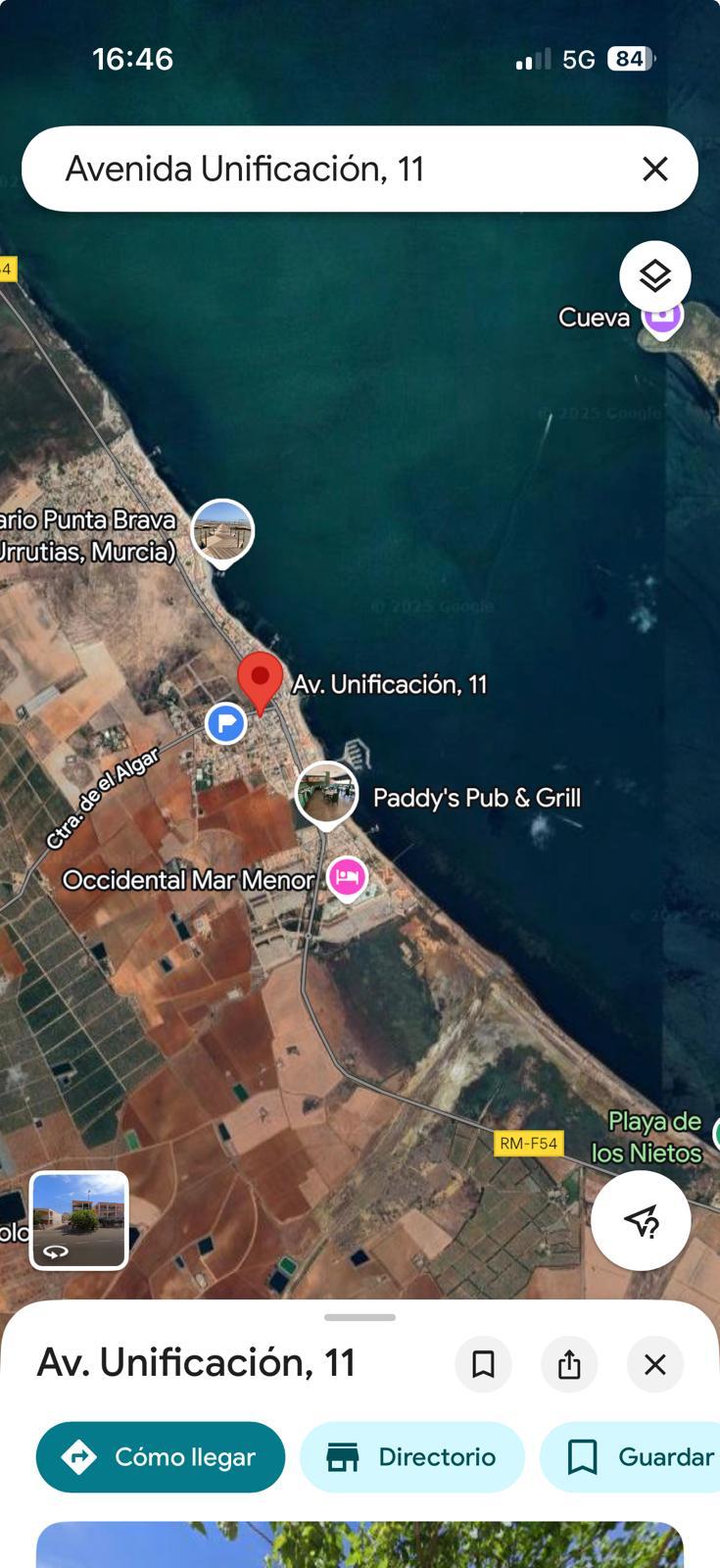Viewport: 720px width, 1568px height.
Task: Tap the Cueva purple place pin
Action: coord(662,318)
